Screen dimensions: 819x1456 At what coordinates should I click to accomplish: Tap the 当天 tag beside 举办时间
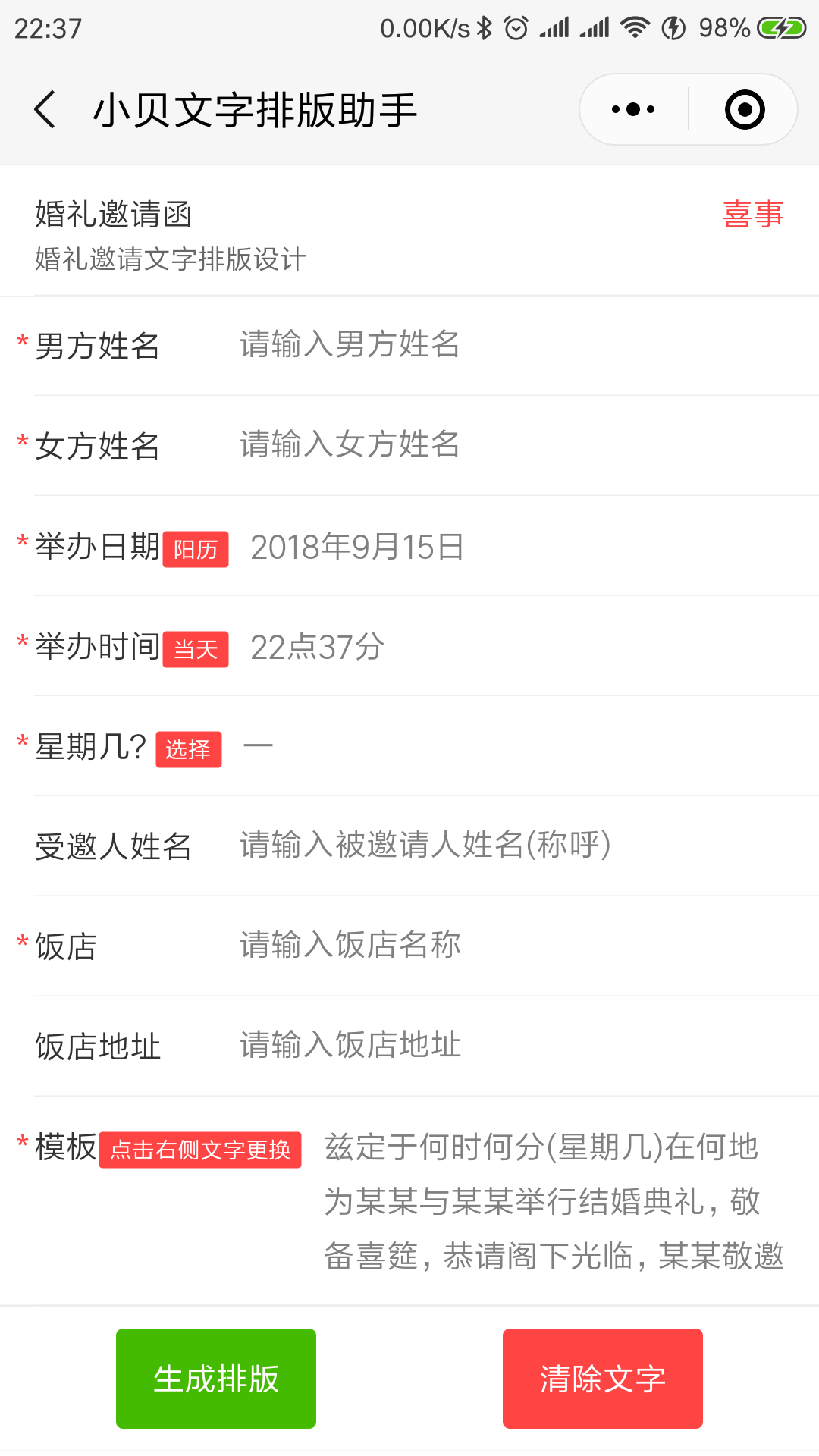coord(196,649)
